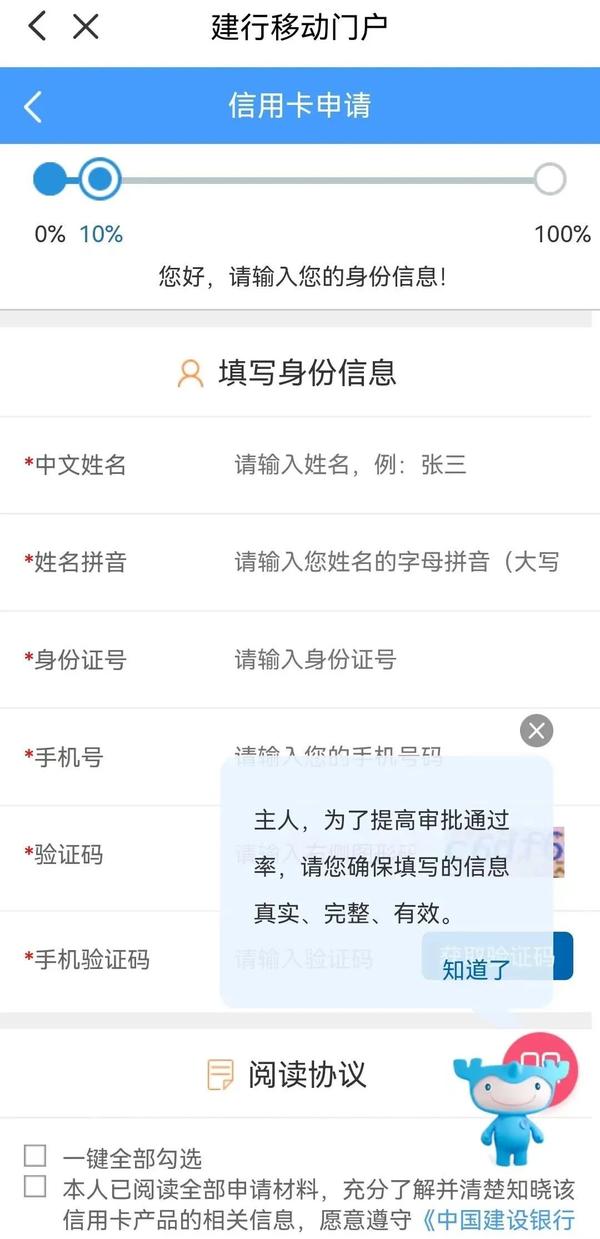Close the 建行移动门户 page with the X
The image size is (600, 1239).
pos(86,27)
